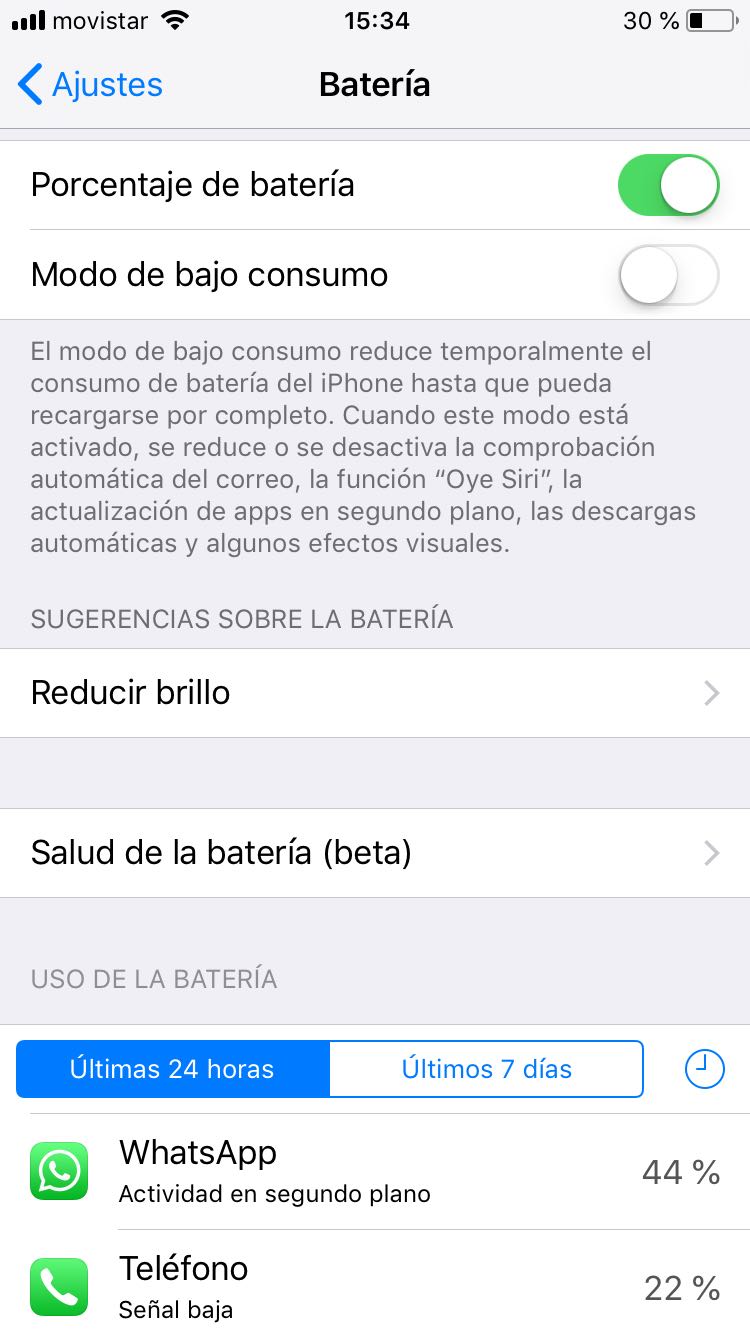Turn off Porcentaje de batería
750x1334 pixels.
668,185
